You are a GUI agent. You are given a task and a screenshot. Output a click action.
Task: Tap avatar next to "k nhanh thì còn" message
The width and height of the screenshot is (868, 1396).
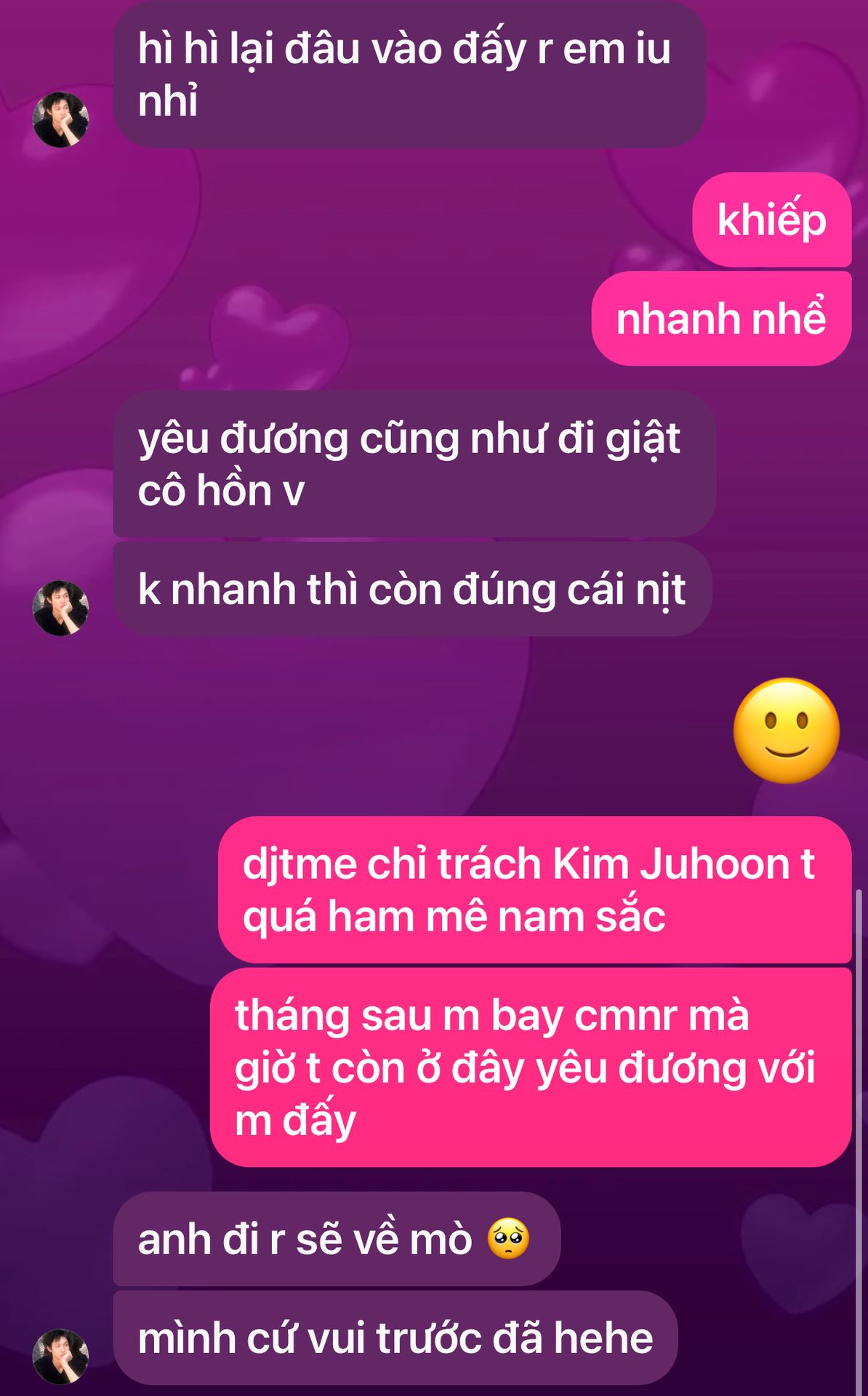point(60,608)
